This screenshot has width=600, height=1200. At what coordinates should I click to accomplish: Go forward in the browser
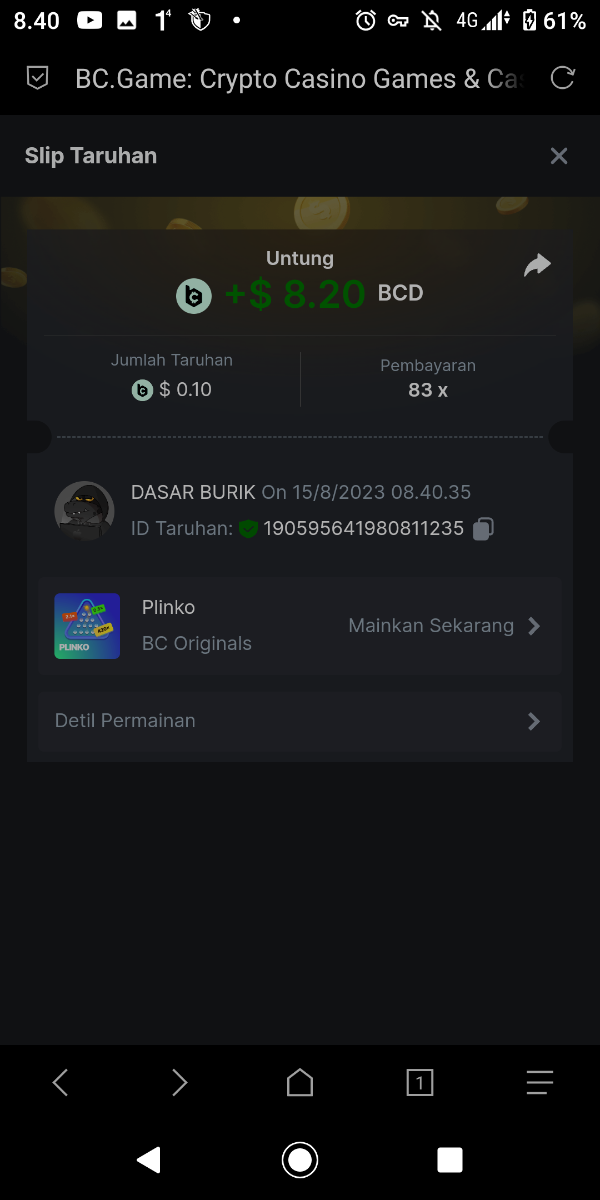[x=180, y=1082]
